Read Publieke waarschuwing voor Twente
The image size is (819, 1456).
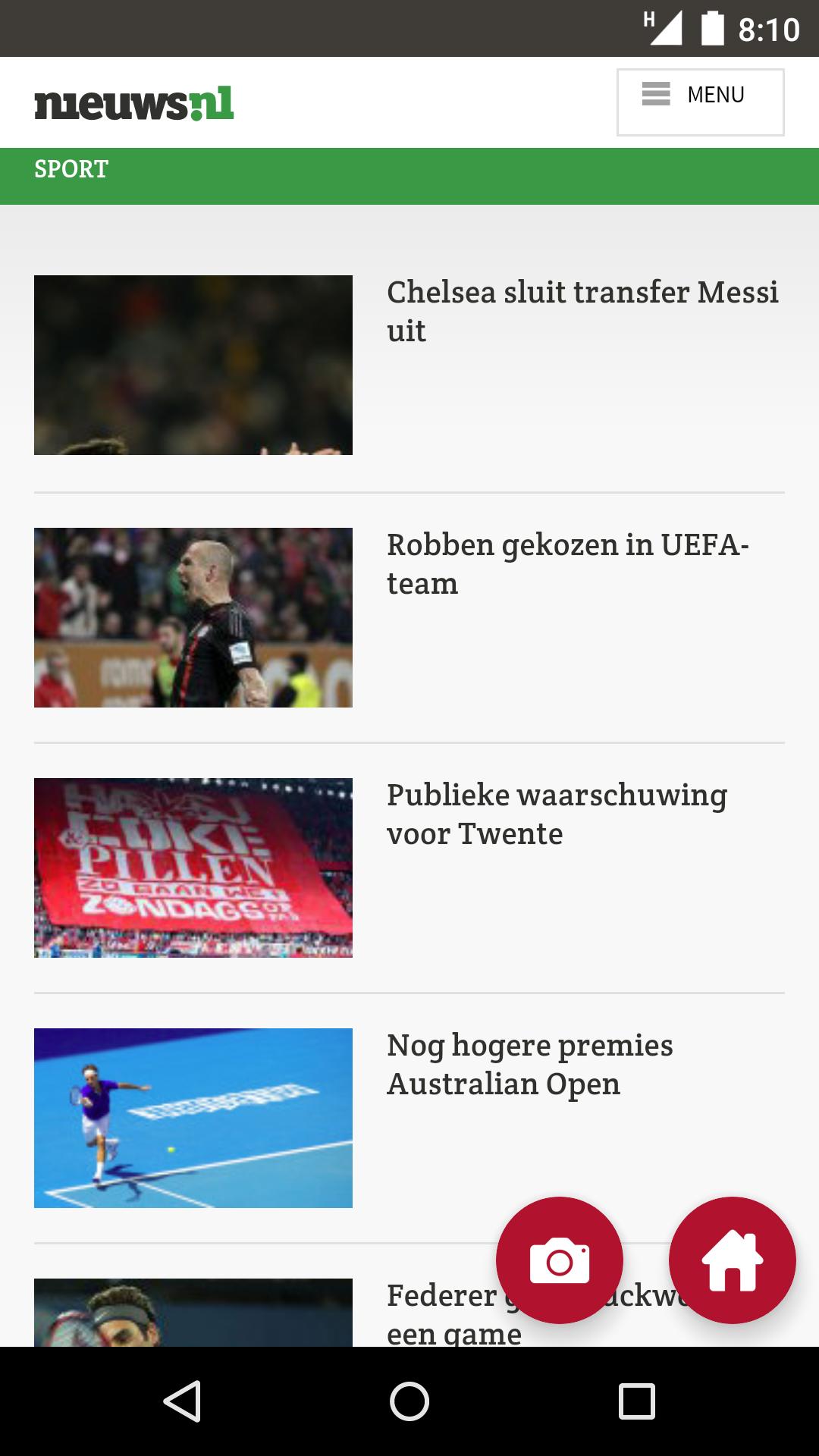557,814
